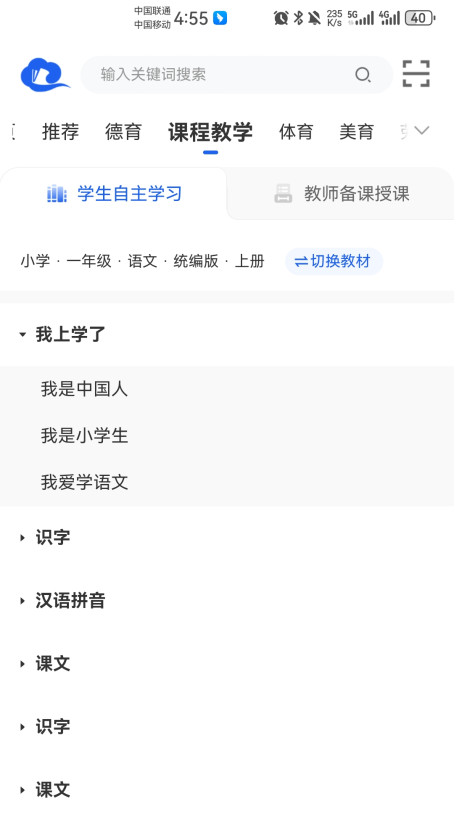Switch to the 德育 tab
The image size is (458, 820).
click(x=123, y=132)
